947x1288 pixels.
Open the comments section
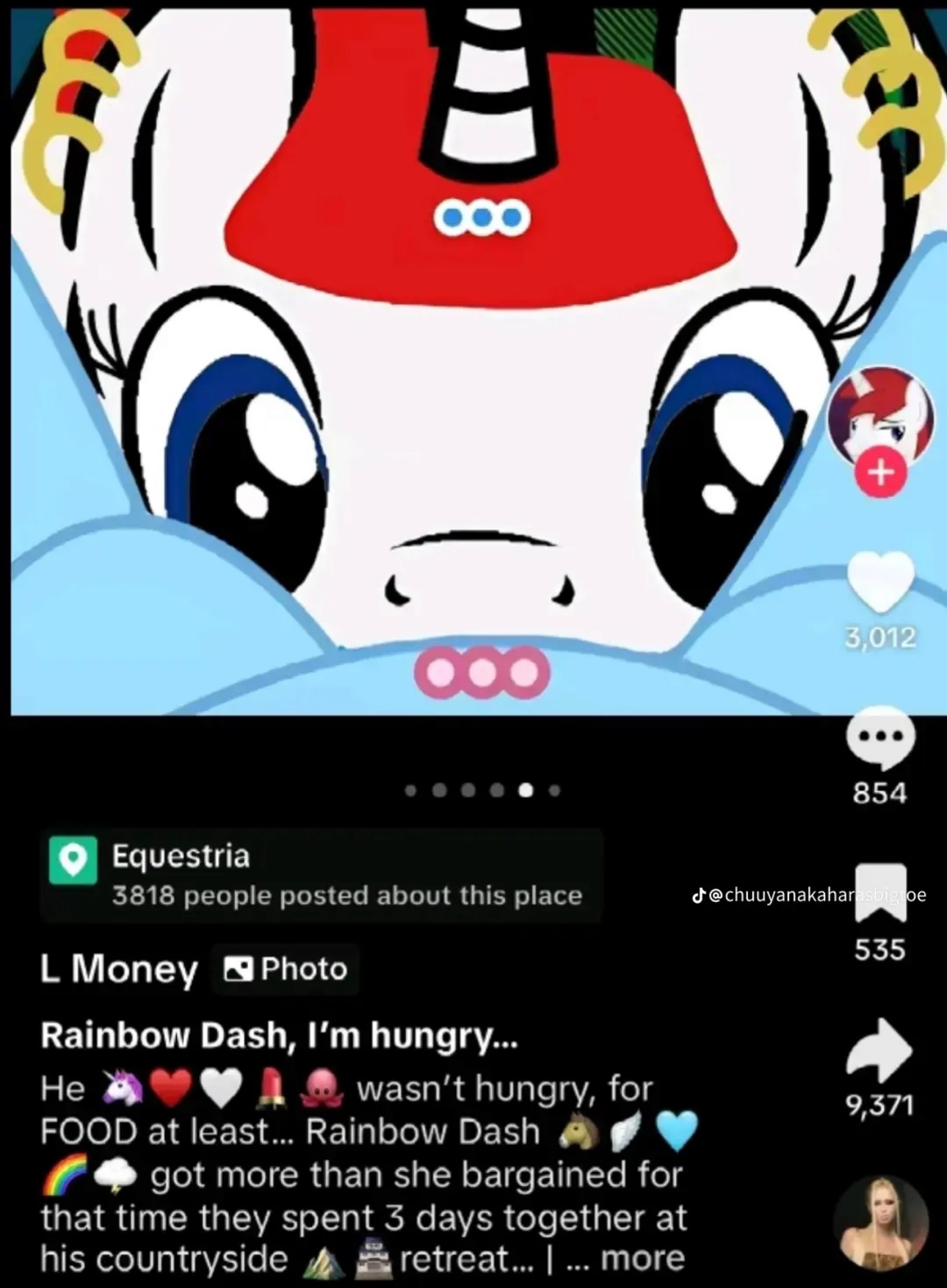(x=880, y=738)
